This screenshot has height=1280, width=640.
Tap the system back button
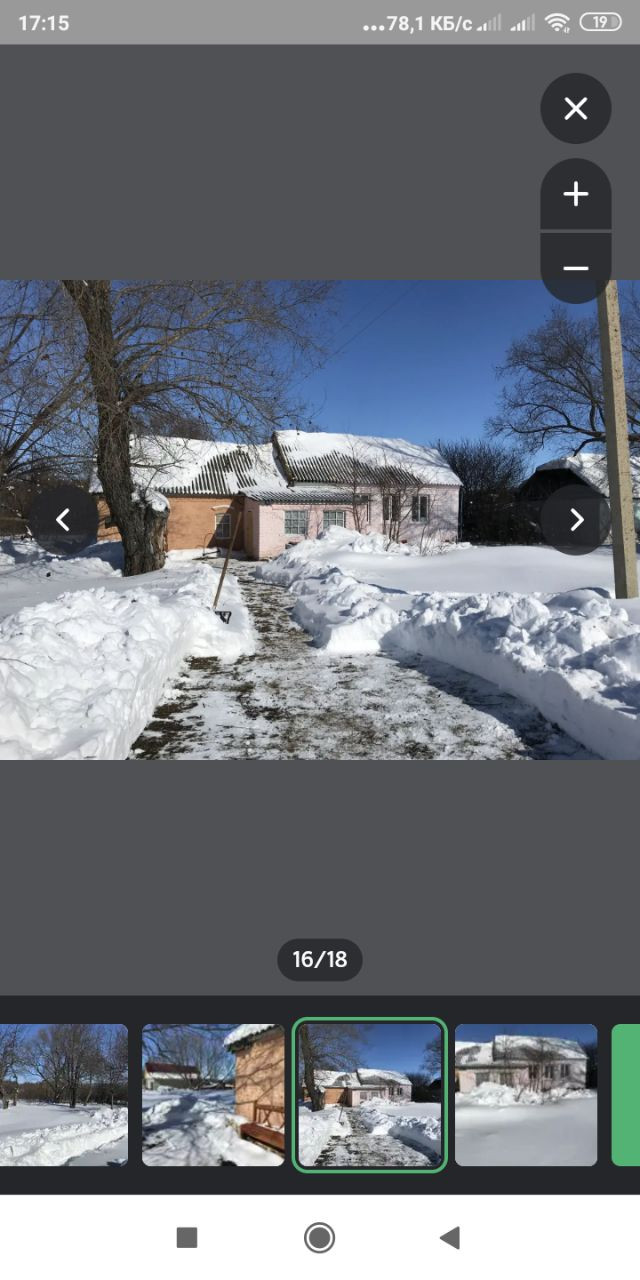[x=450, y=1238]
